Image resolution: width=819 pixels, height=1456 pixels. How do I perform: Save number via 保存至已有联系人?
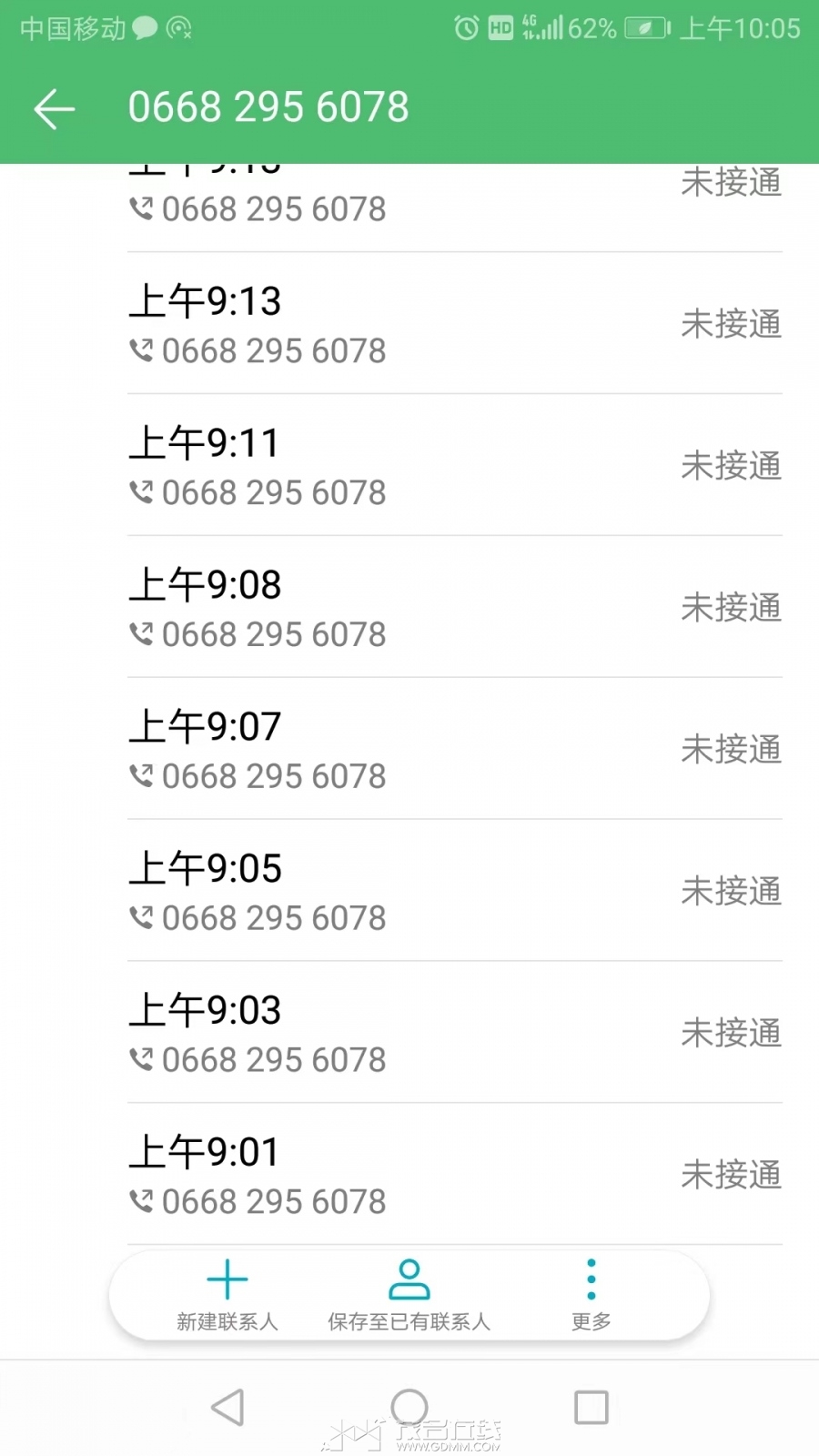click(409, 1296)
